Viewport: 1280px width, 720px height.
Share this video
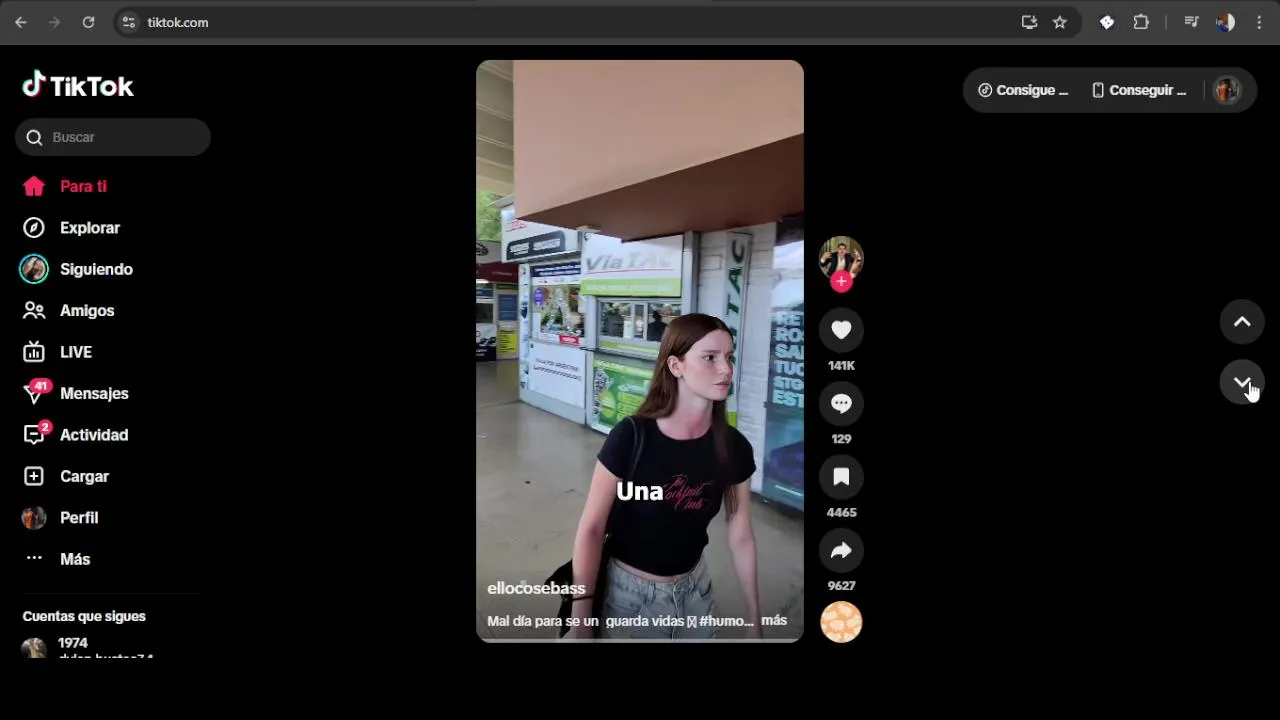coord(841,550)
